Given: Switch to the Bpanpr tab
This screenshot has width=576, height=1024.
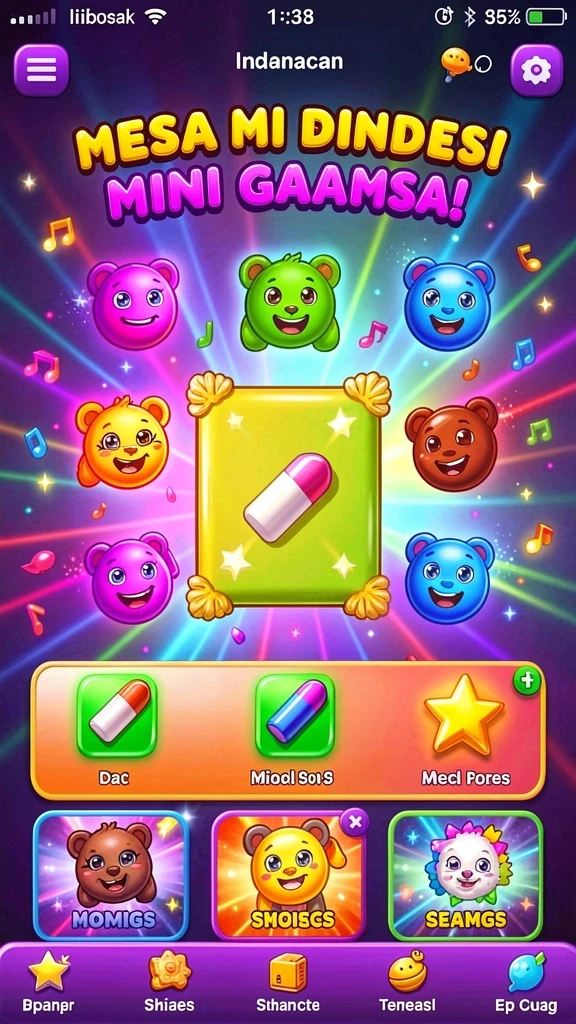Looking at the screenshot, I should 50,982.
